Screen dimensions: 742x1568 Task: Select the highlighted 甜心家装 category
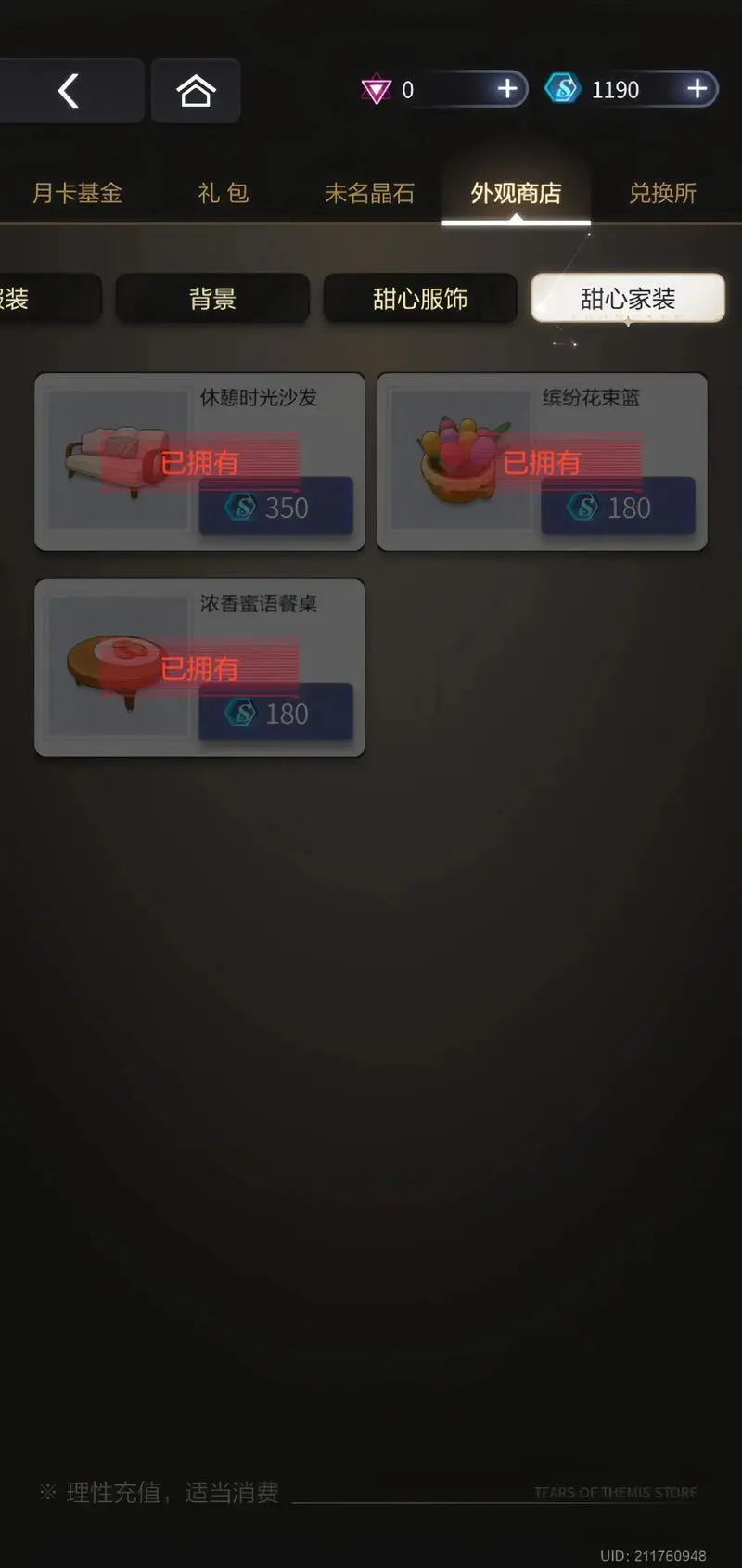(x=626, y=298)
